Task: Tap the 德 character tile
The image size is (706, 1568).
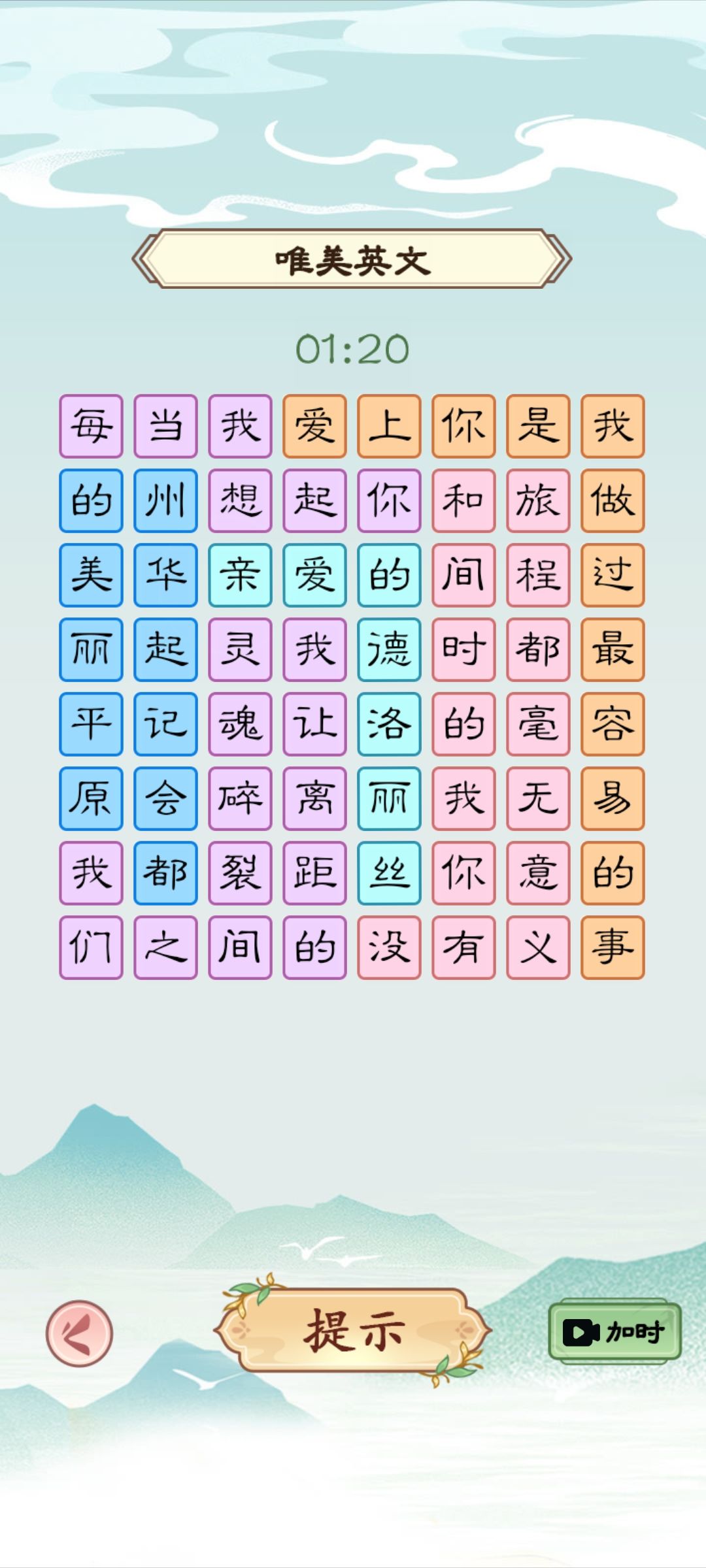Action: coord(389,649)
